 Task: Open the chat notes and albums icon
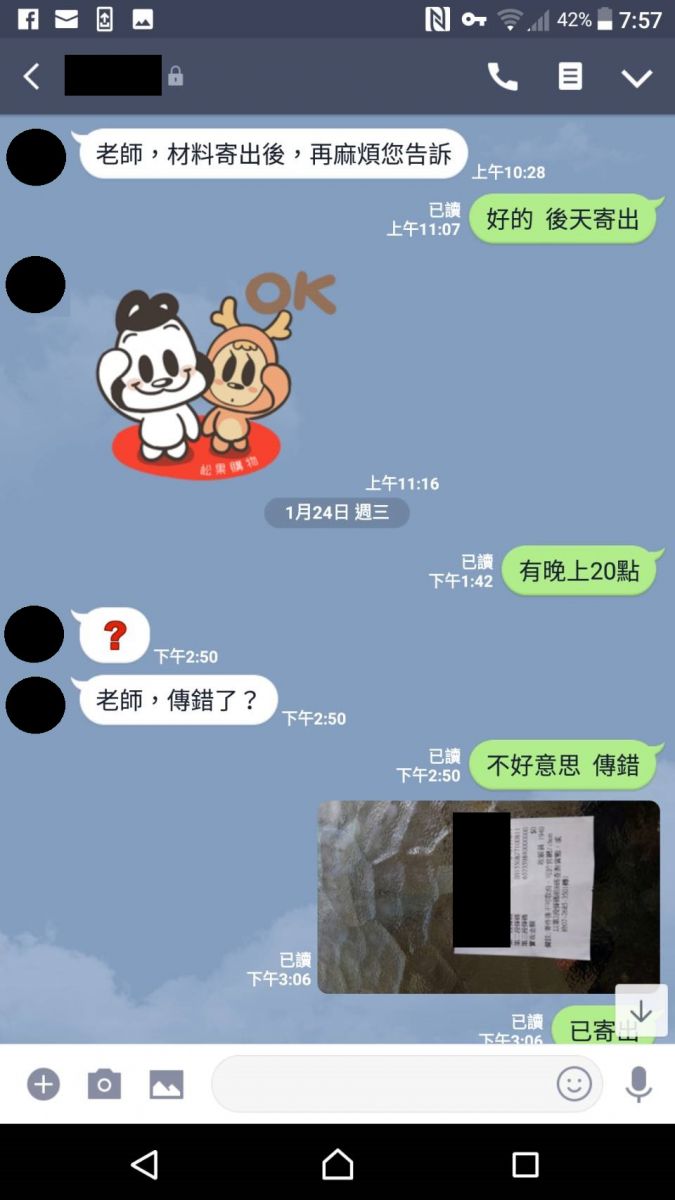tap(570, 76)
